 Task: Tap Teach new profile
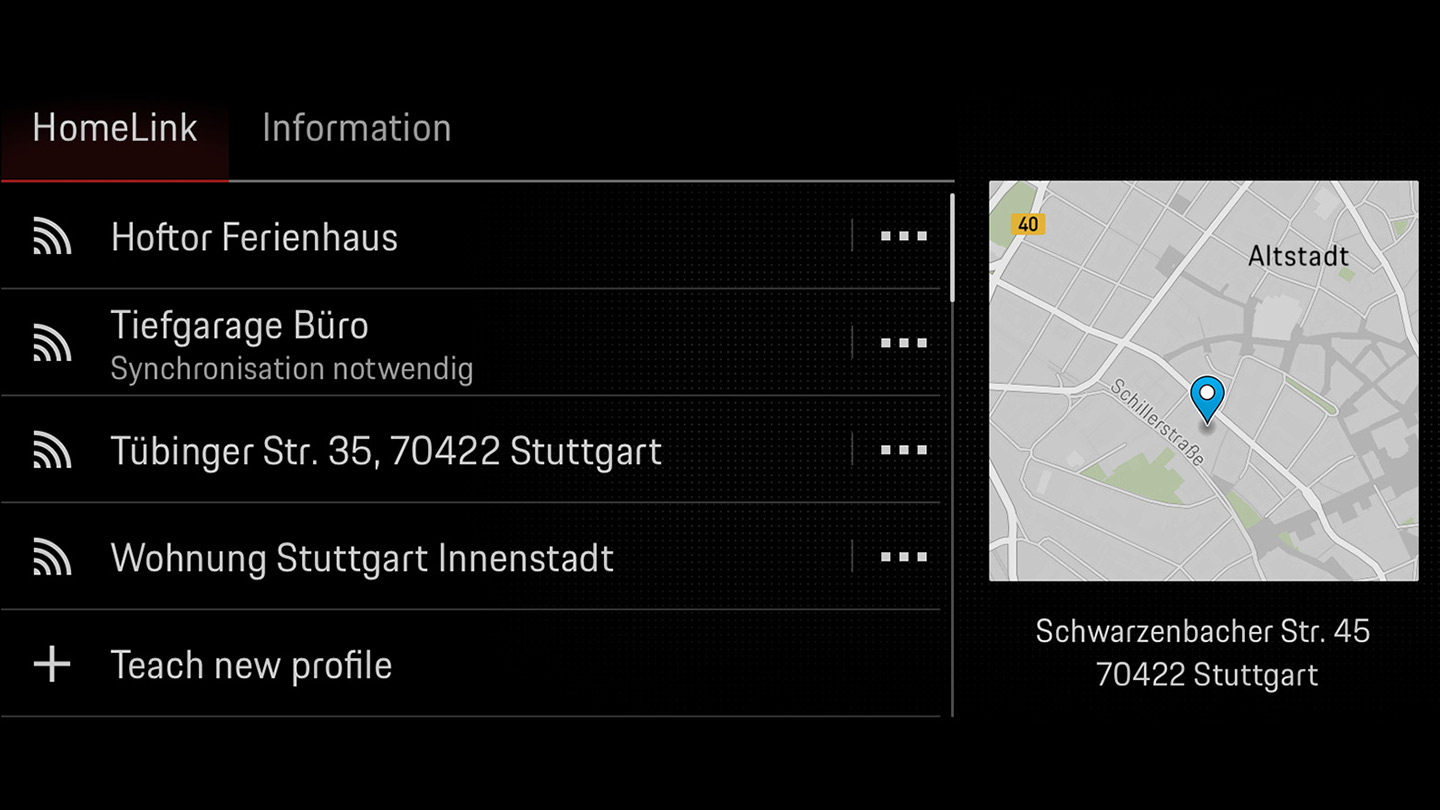click(250, 665)
